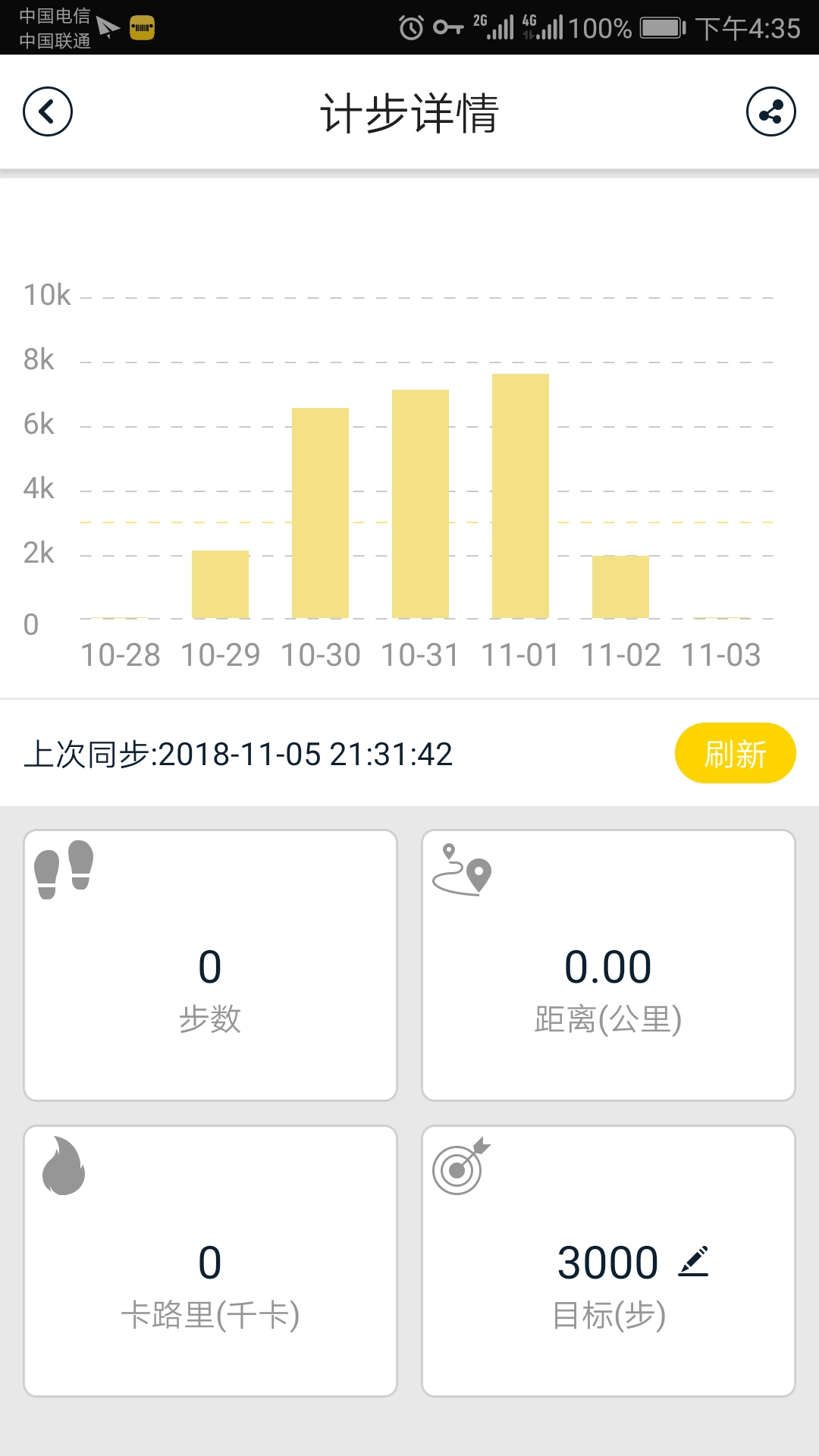Tap the back arrow to leave 计步详情

pyautogui.click(x=48, y=111)
